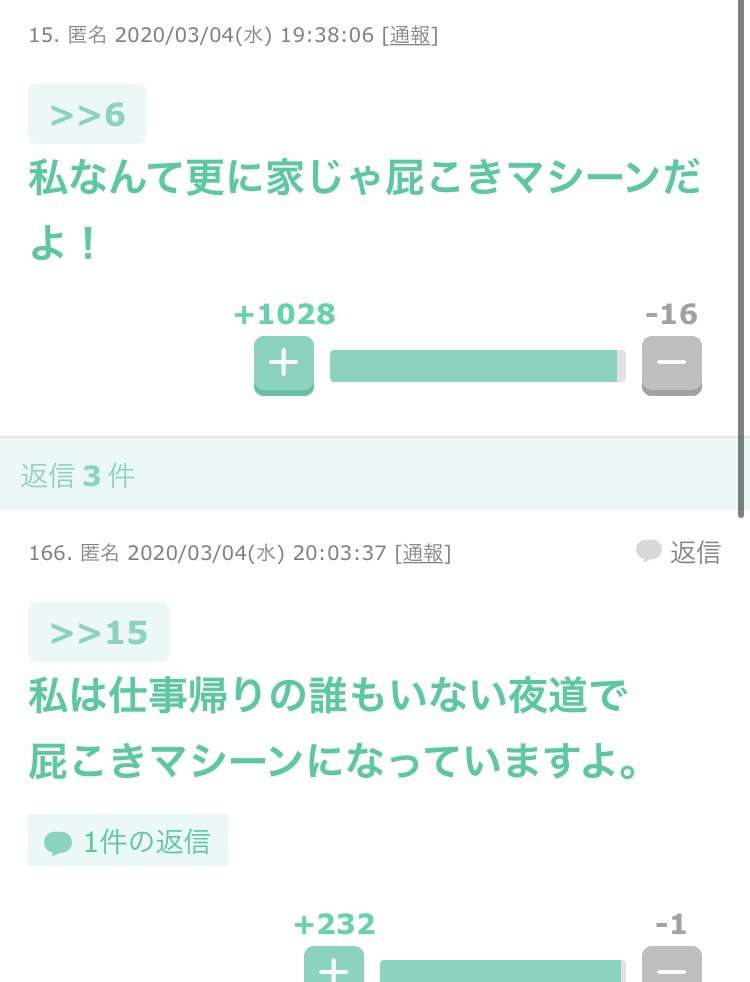750x982 pixels.
Task: Reply to comment 166 with 返信
Action: [679, 552]
